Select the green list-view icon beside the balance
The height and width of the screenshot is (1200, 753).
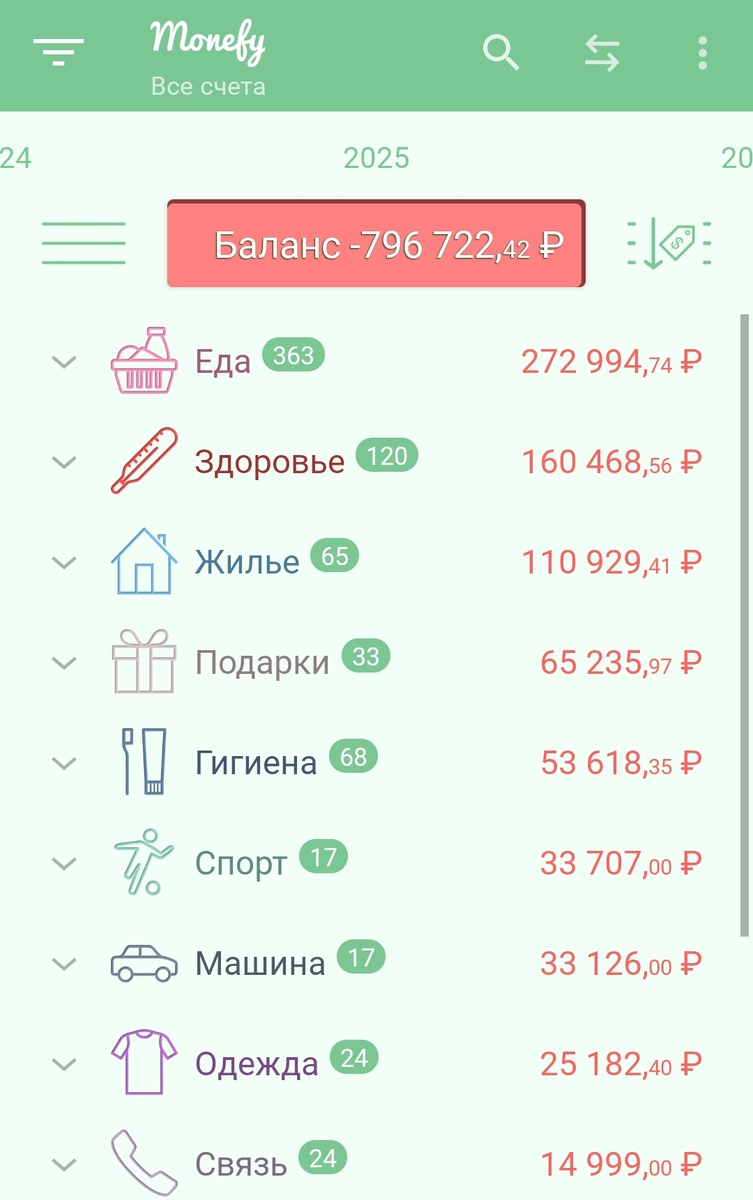click(83, 241)
